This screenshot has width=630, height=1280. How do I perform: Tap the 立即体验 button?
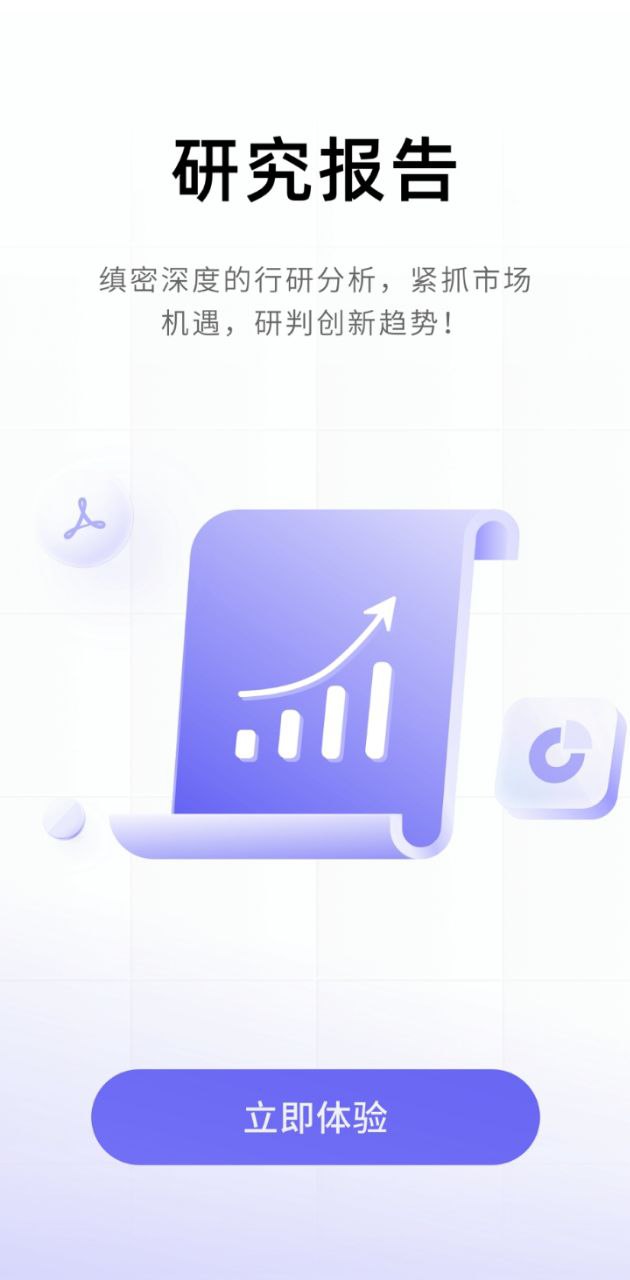tap(315, 1117)
